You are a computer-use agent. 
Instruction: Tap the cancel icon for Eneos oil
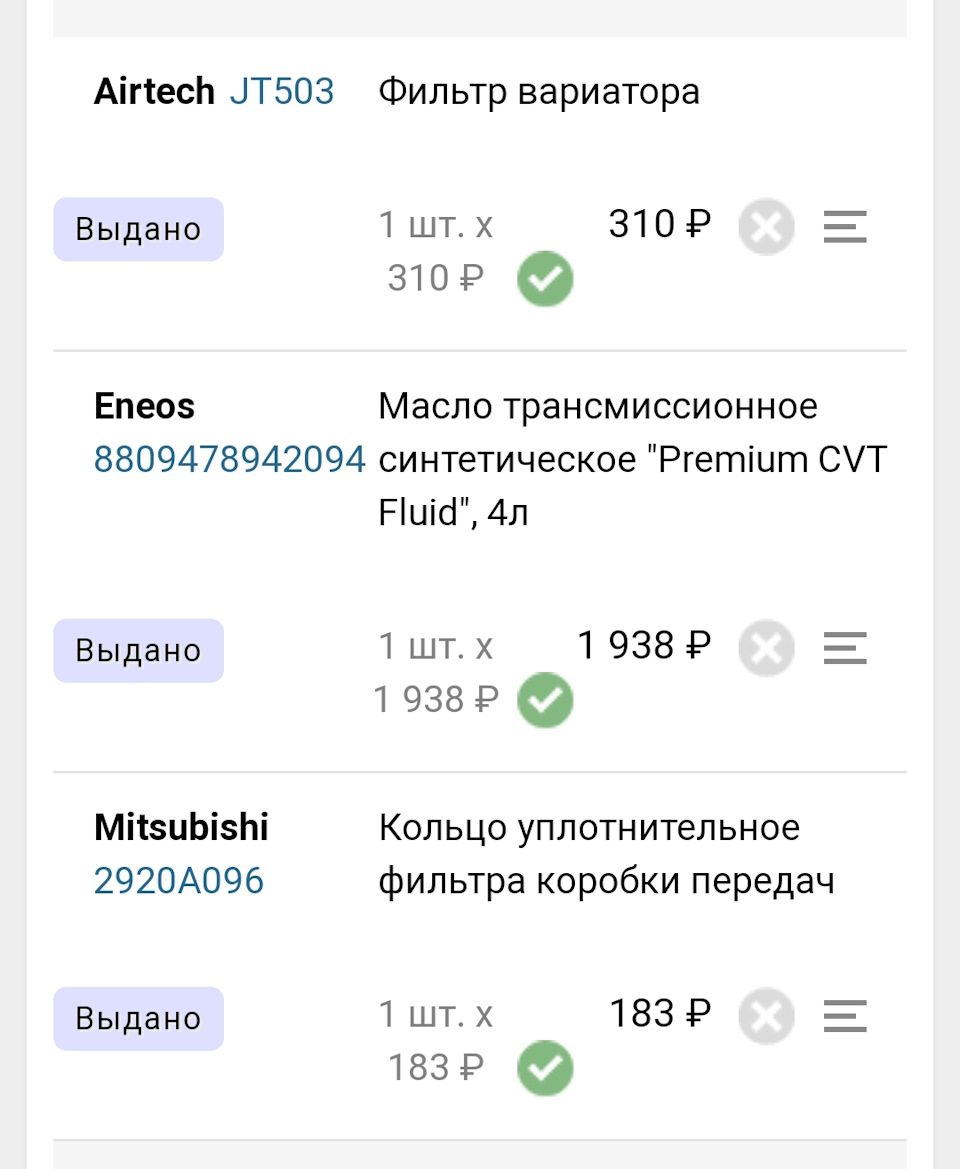pyautogui.click(x=766, y=649)
